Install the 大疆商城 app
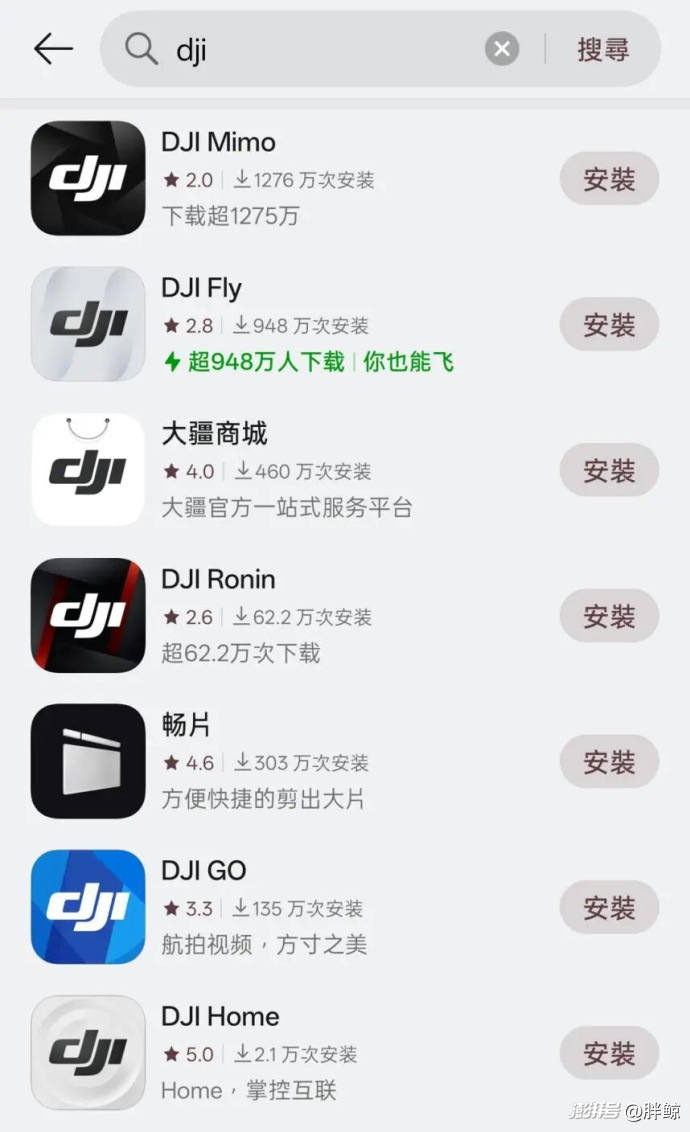Viewport: 690px width, 1132px height. click(609, 471)
